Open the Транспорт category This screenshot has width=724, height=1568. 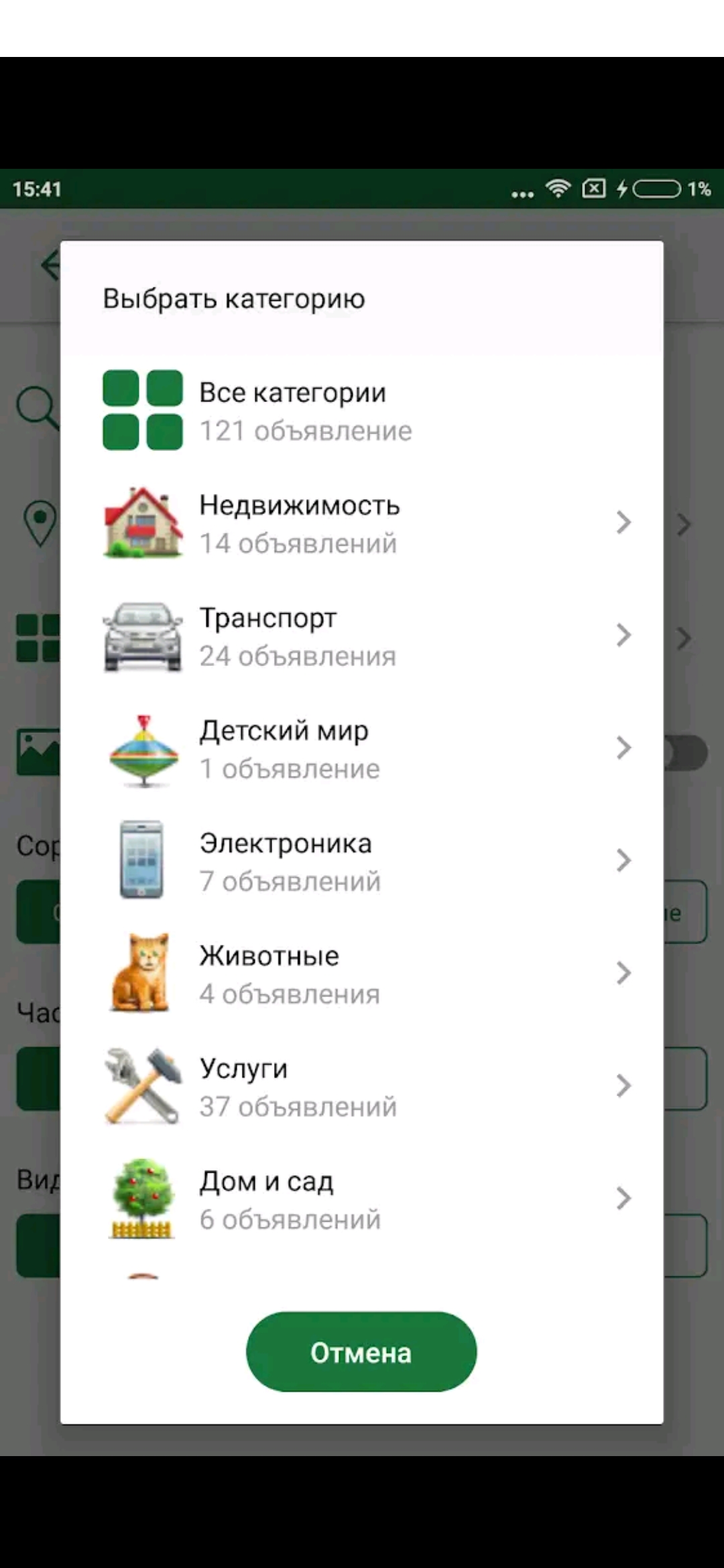pos(362,635)
